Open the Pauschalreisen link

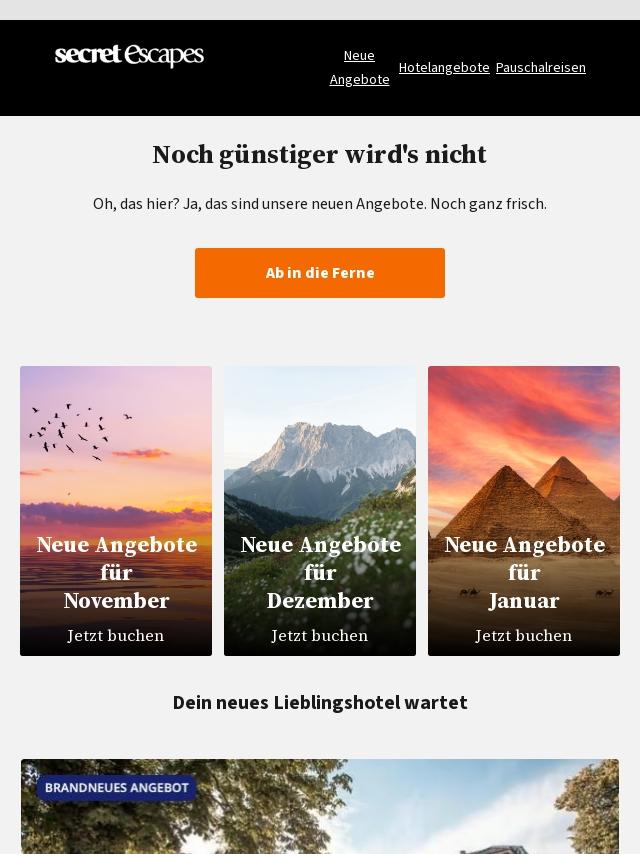tap(541, 68)
